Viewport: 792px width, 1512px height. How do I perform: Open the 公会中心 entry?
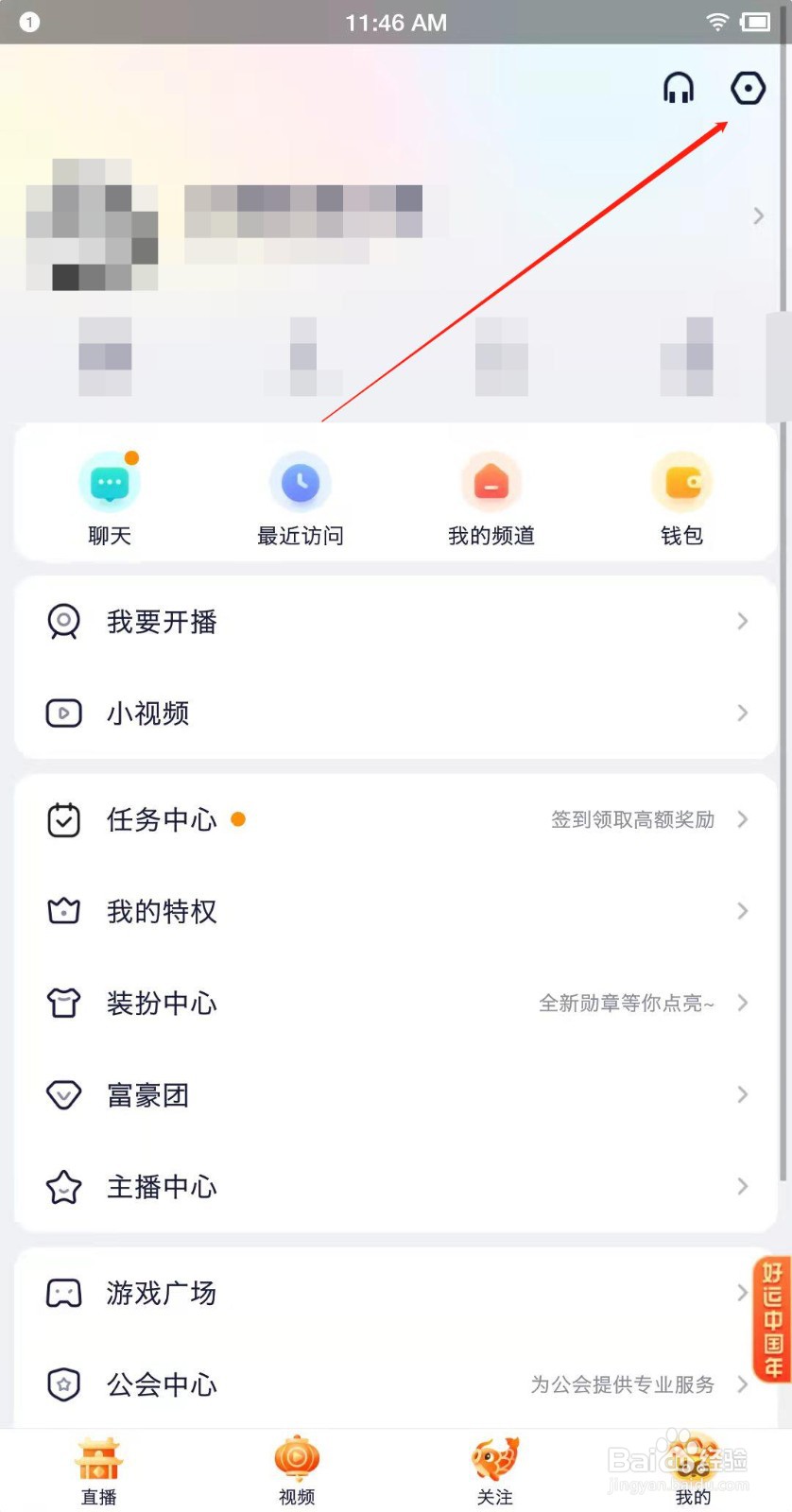point(161,1384)
